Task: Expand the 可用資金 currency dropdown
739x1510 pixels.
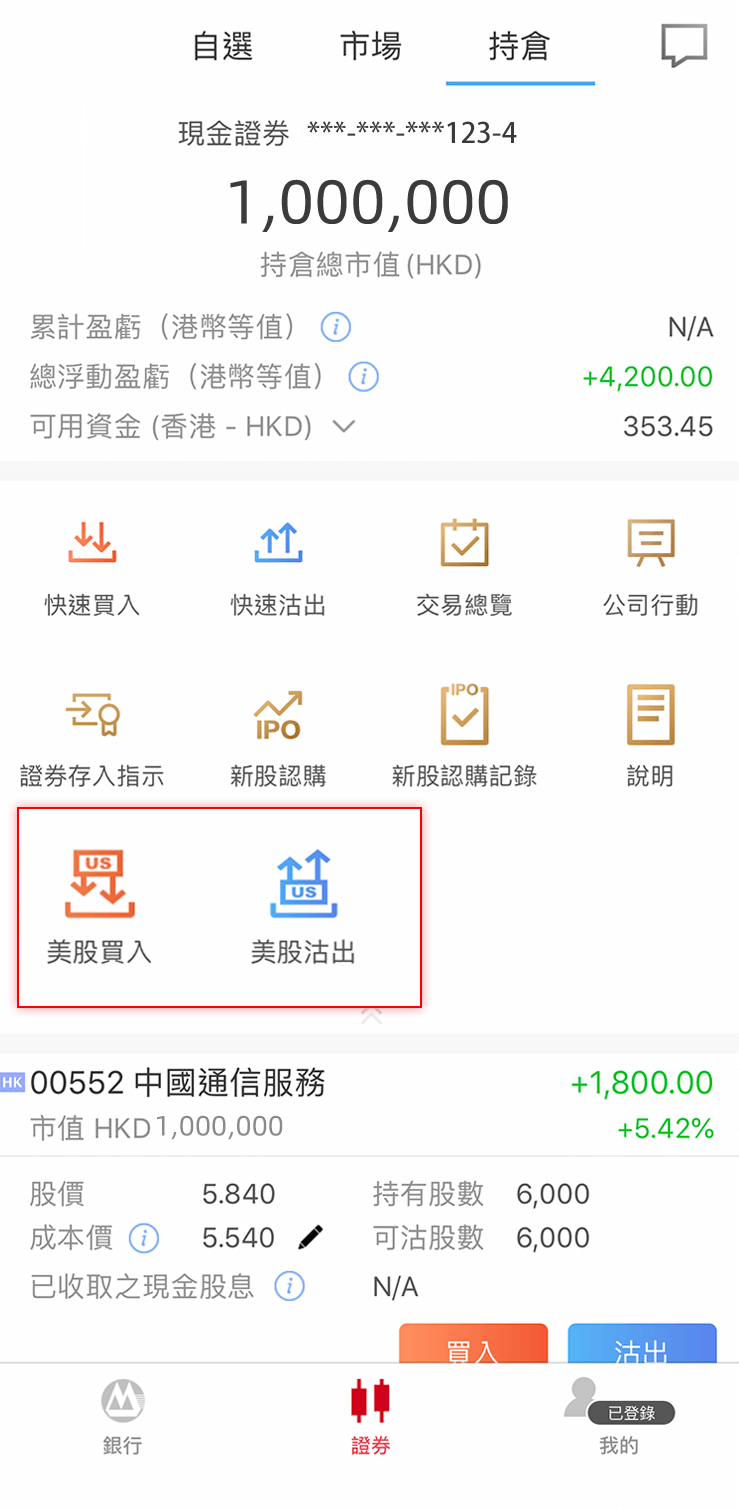Action: pos(343,427)
